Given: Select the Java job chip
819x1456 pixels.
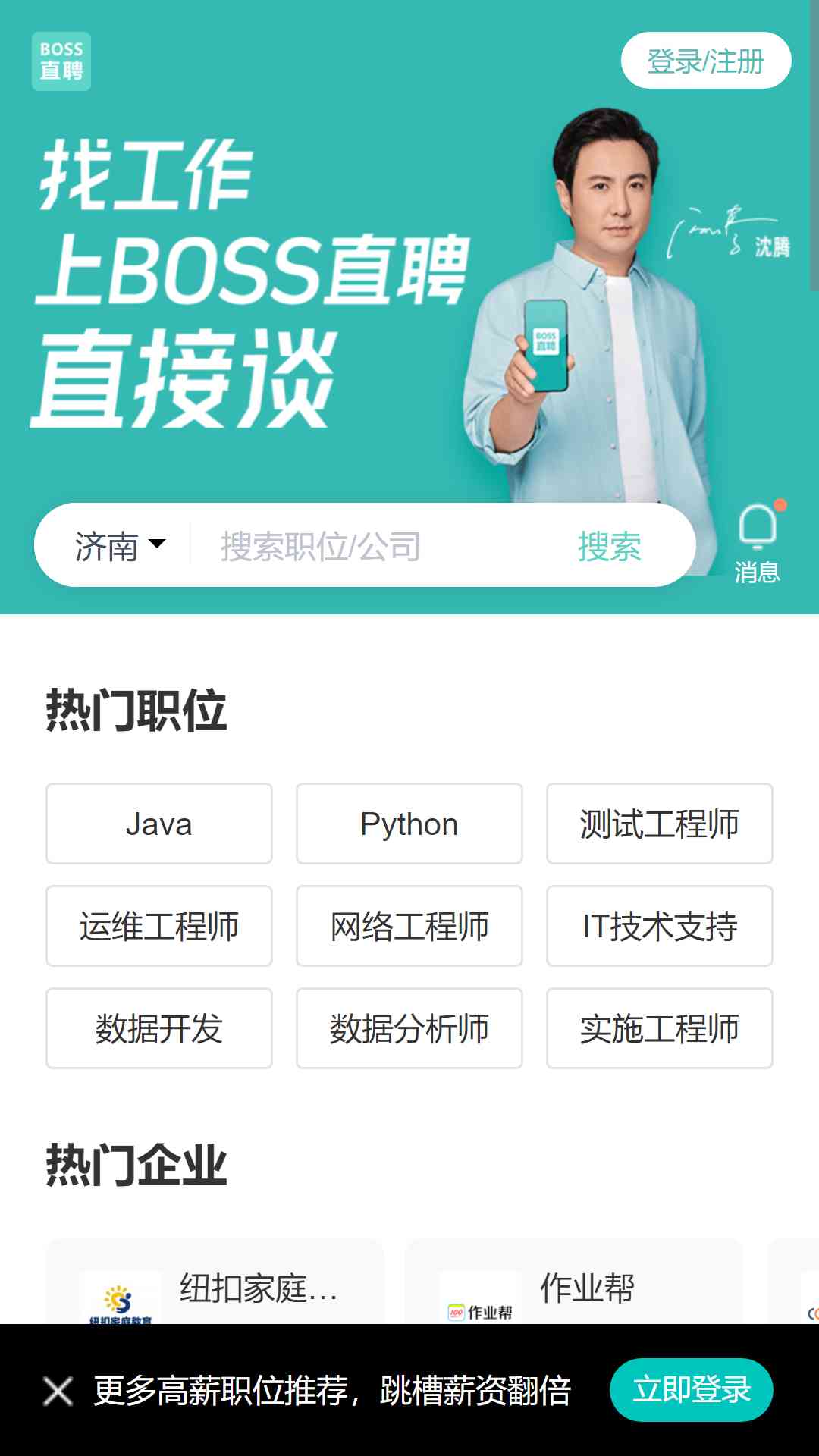Looking at the screenshot, I should coord(159,824).
